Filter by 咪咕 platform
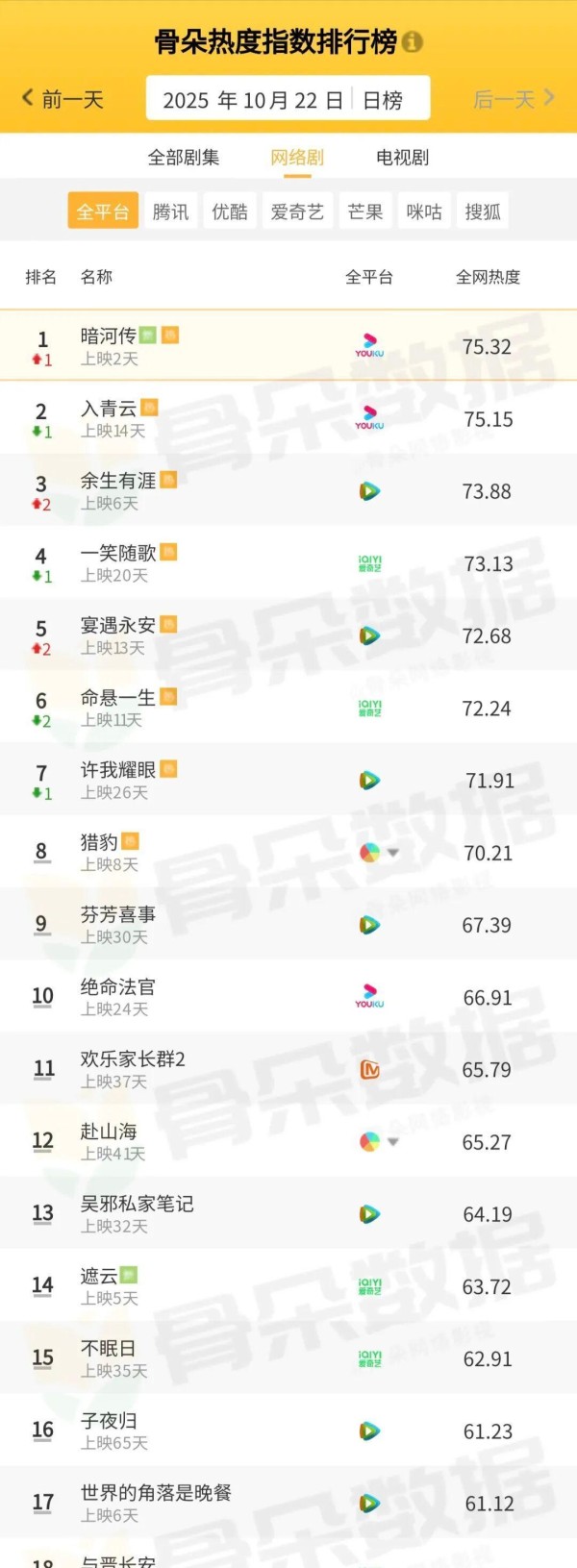 coord(424,212)
